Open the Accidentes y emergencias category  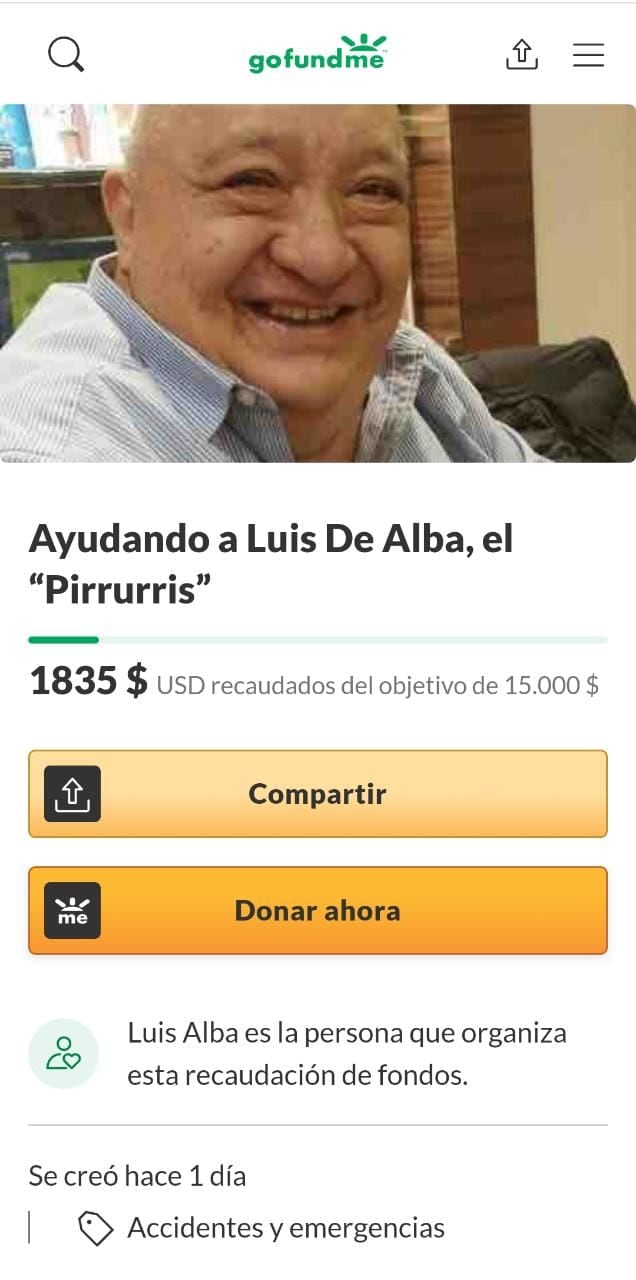tap(285, 1228)
